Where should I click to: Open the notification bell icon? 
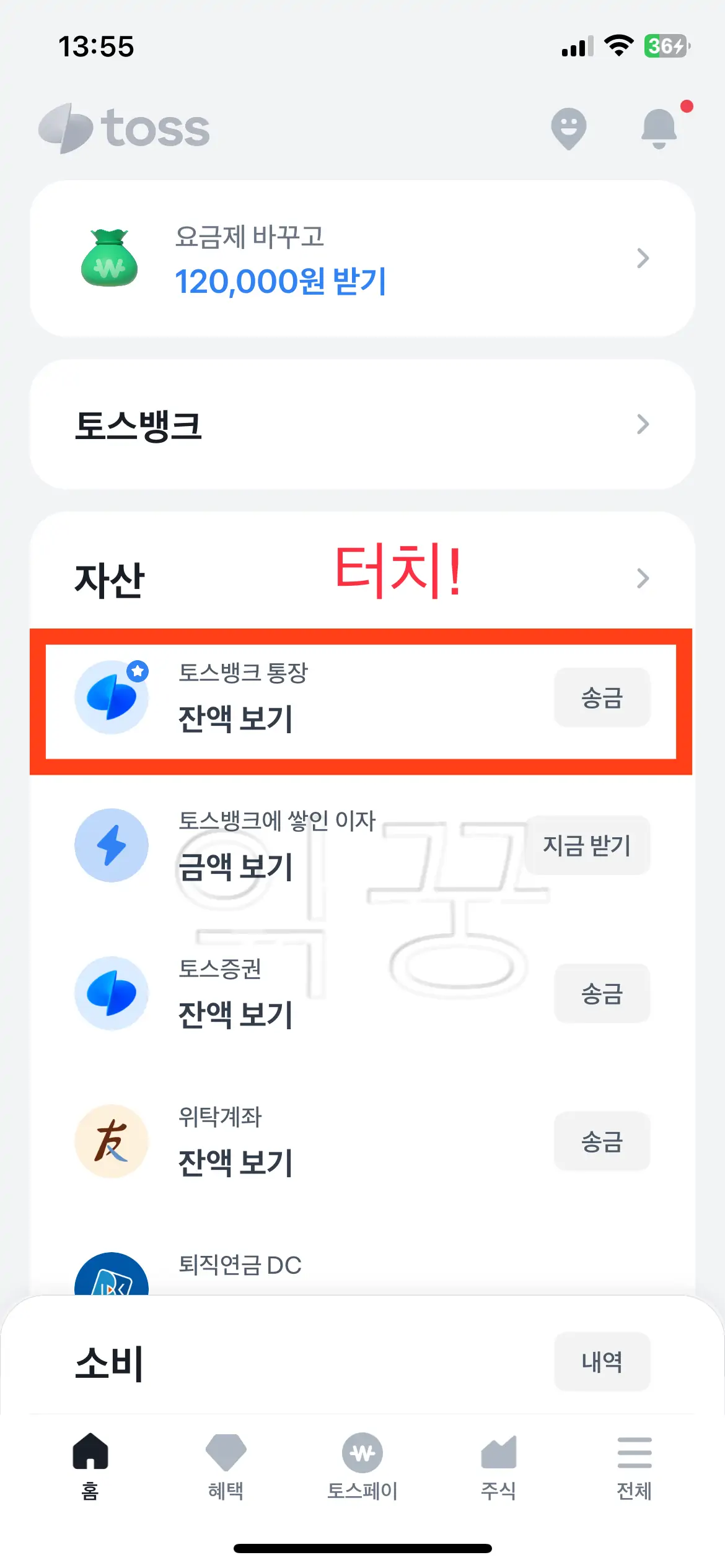(659, 127)
